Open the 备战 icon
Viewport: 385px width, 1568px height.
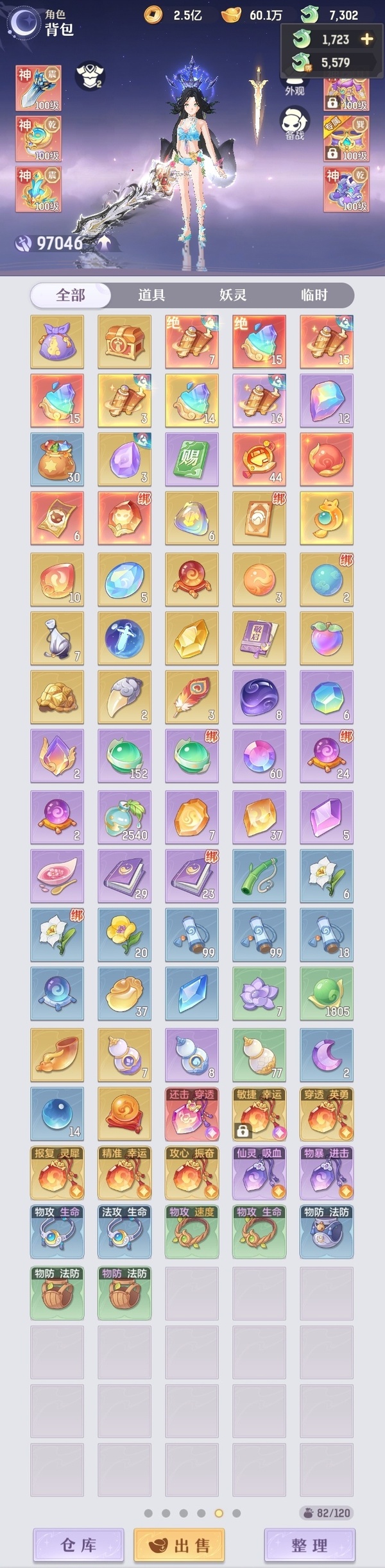coord(295,124)
